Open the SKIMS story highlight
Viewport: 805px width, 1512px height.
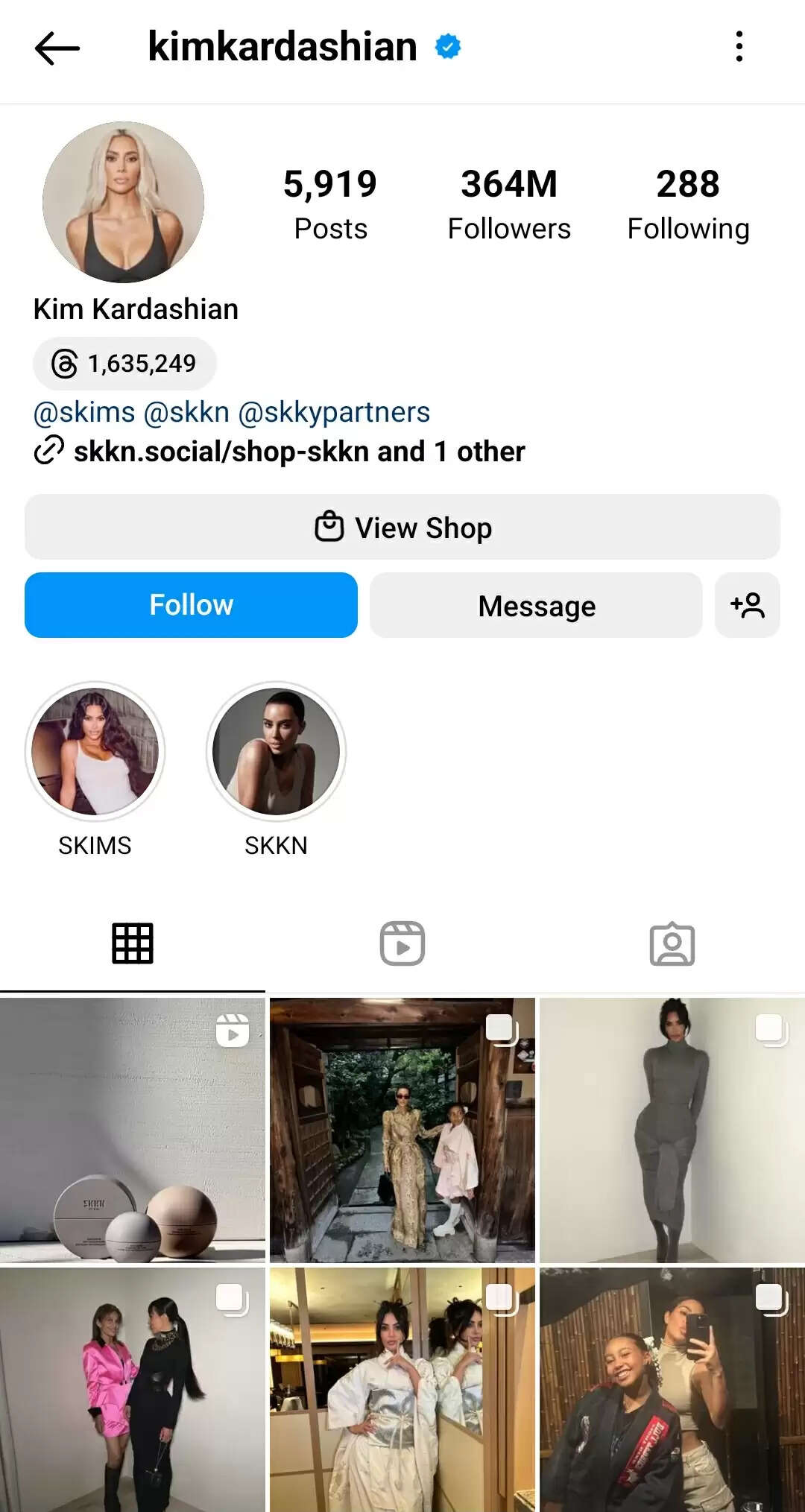95,751
